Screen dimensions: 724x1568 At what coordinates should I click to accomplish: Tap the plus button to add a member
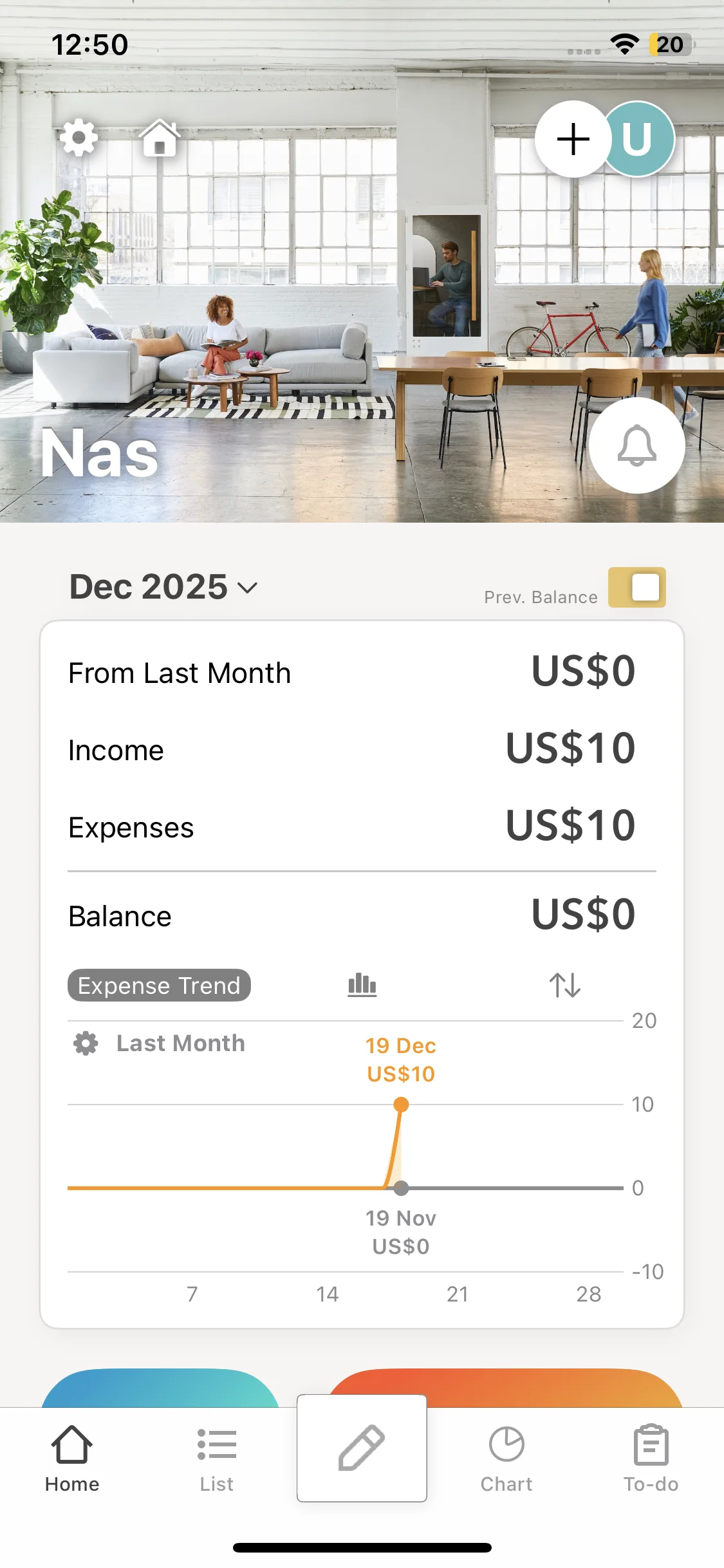pyautogui.click(x=572, y=139)
